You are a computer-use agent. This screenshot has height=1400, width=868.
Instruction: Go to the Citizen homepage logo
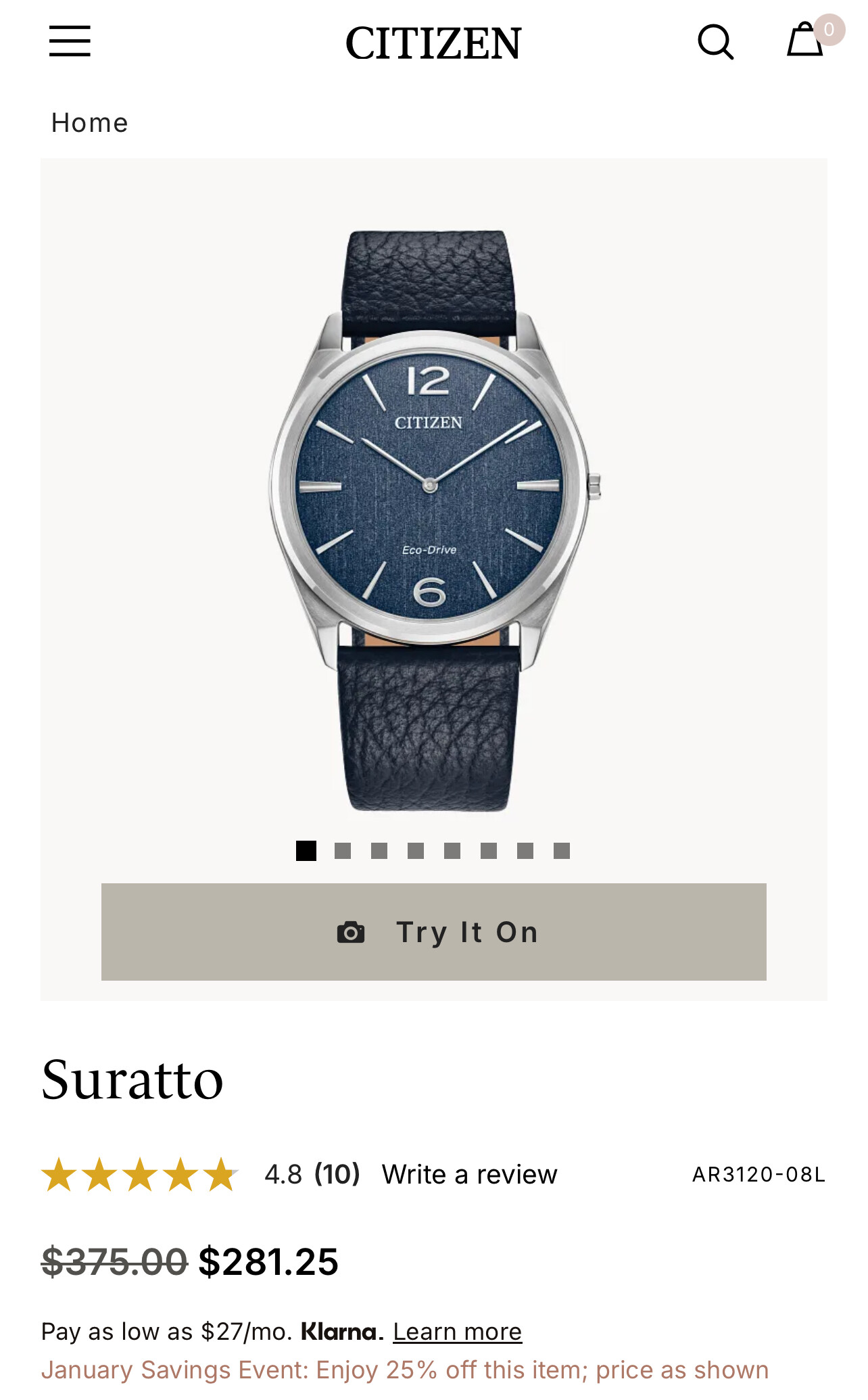click(x=433, y=43)
